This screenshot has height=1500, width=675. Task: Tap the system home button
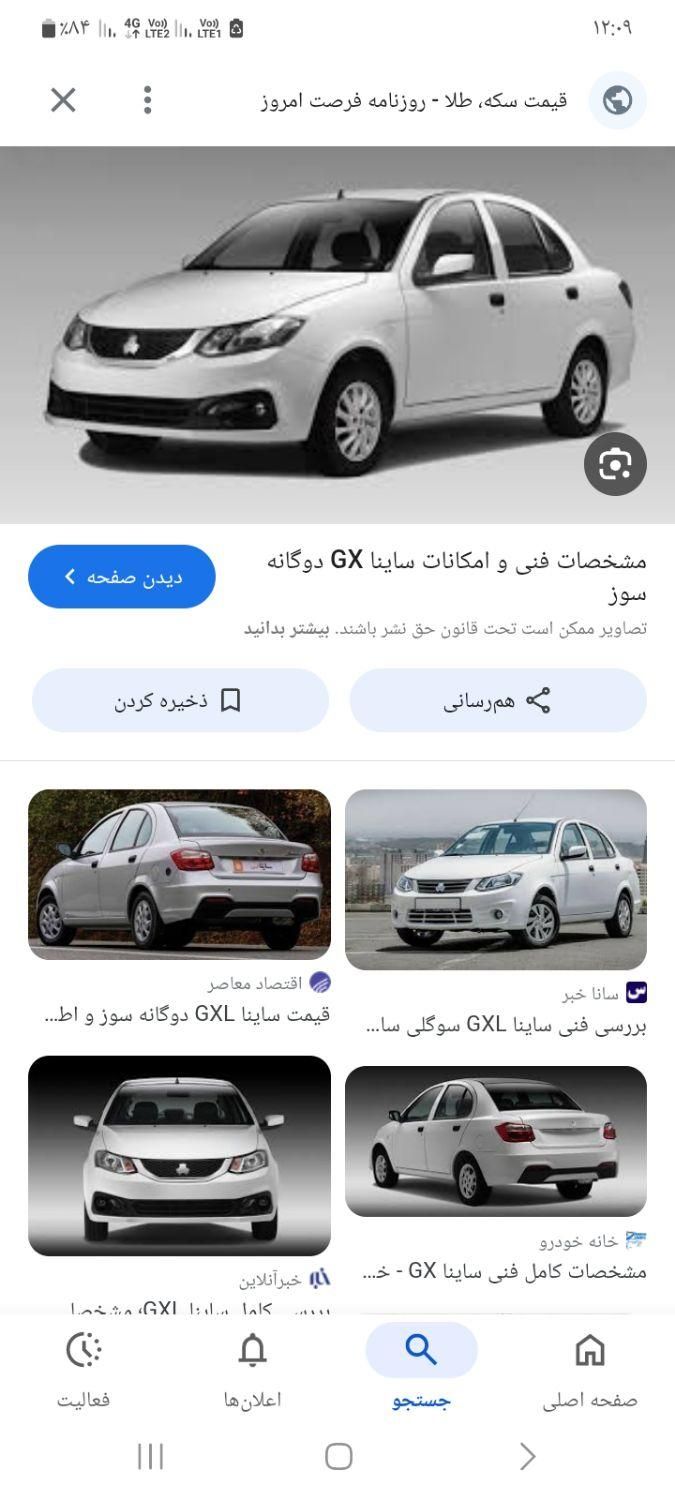tap(339, 1457)
